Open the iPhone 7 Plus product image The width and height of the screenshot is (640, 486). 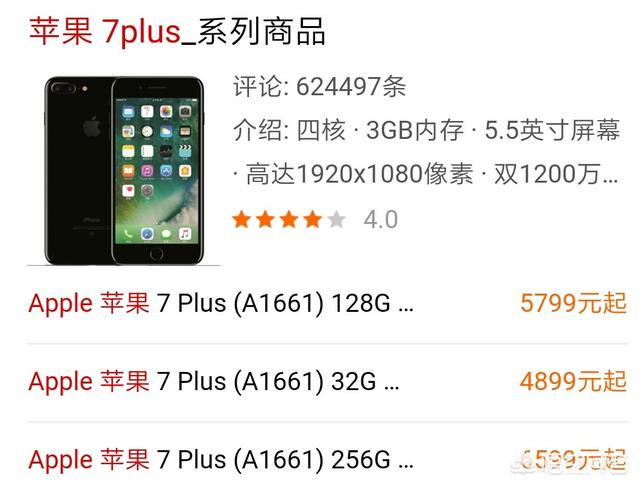click(124, 169)
